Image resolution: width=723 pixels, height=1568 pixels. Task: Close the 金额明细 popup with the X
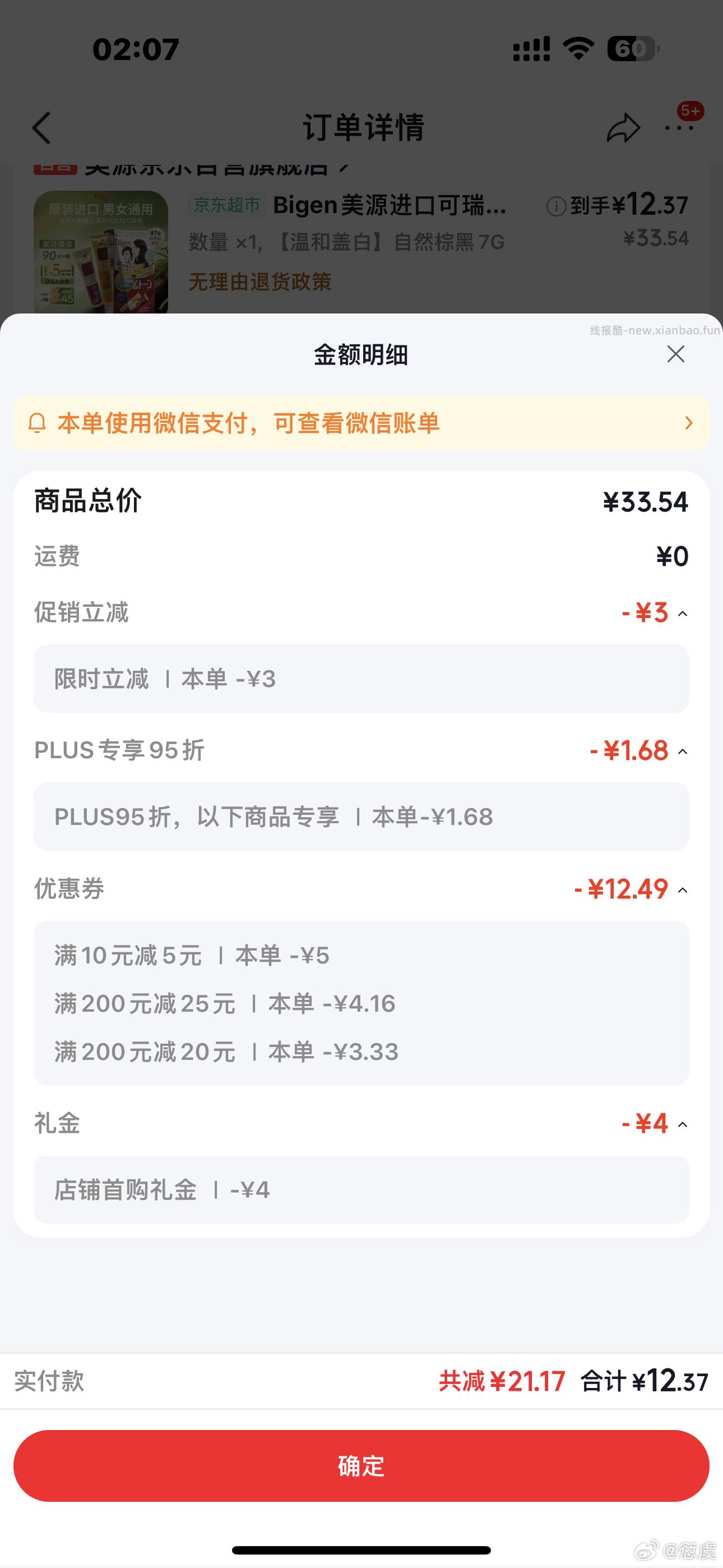tap(675, 354)
